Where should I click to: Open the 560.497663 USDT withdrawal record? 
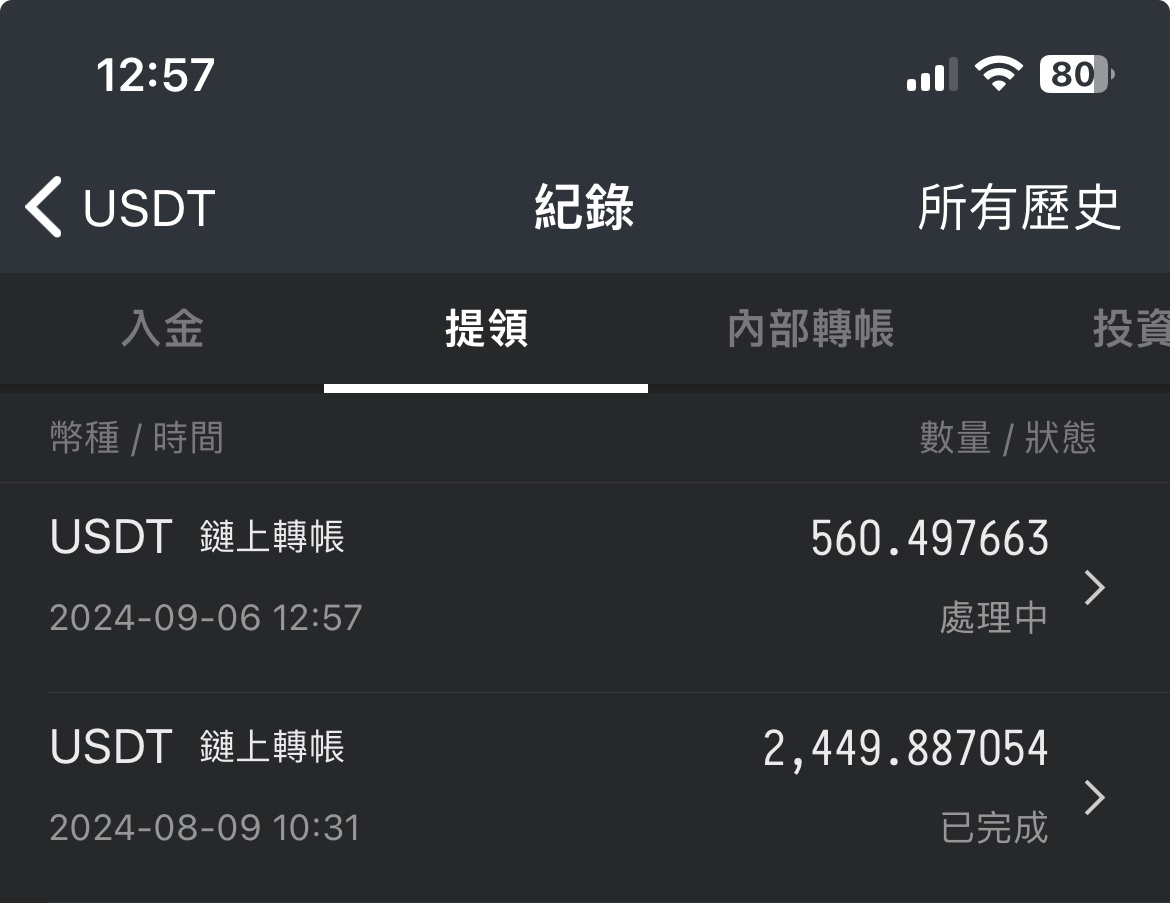585,588
